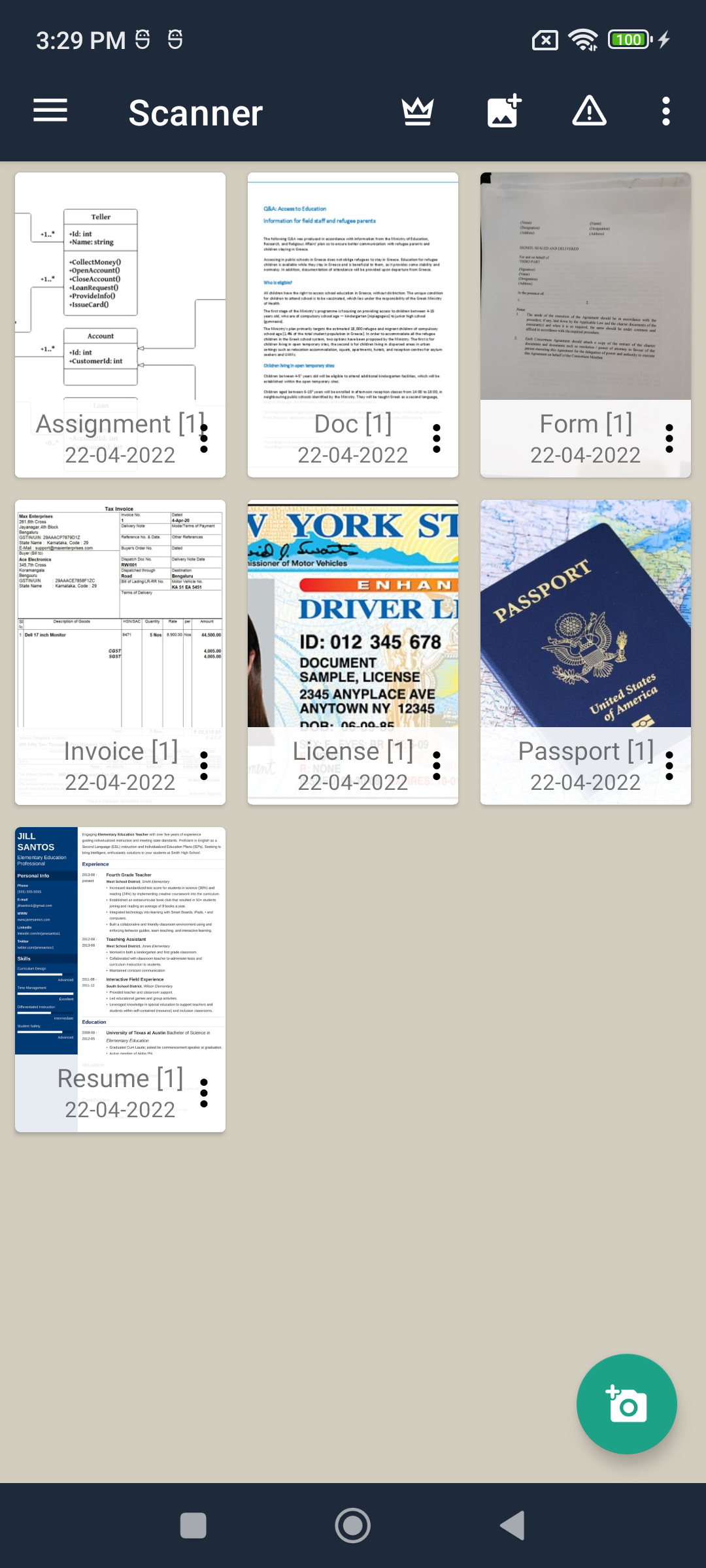The height and width of the screenshot is (1568, 706).
Task: View the Invoice [1] document
Action: (x=120, y=621)
